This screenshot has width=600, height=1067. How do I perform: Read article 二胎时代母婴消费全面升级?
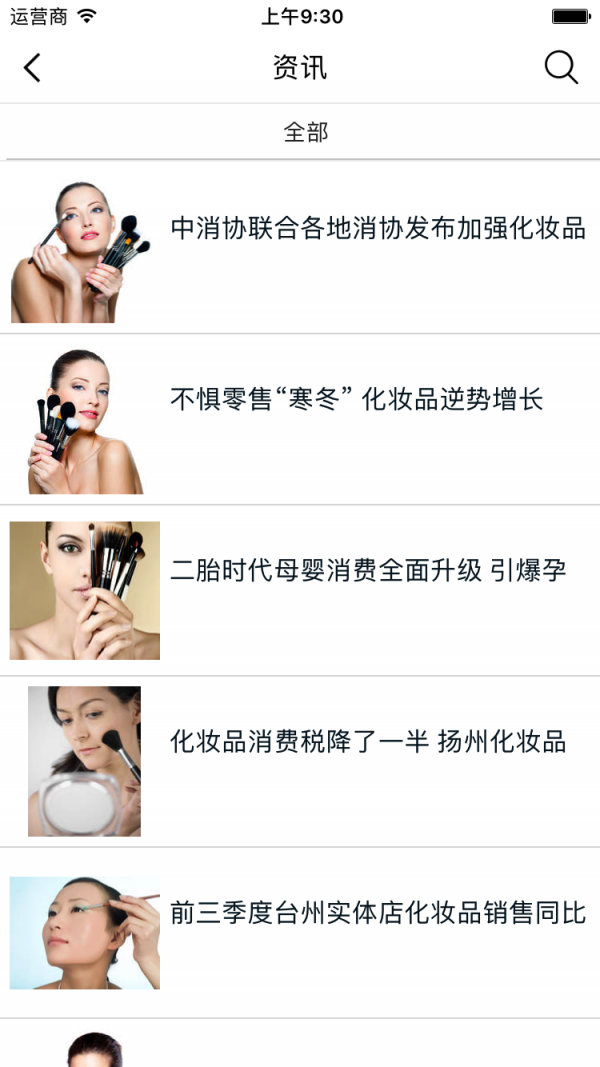(368, 571)
